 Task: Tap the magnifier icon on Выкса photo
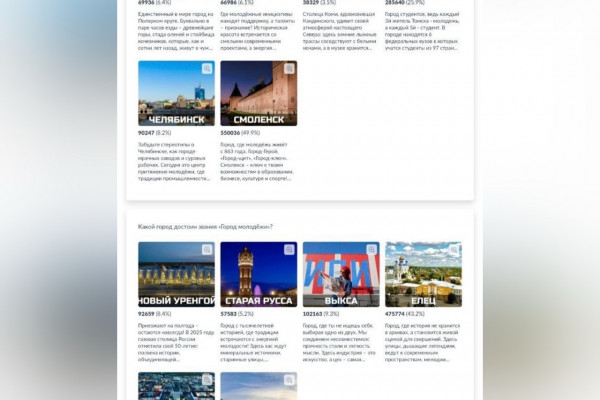point(372,249)
